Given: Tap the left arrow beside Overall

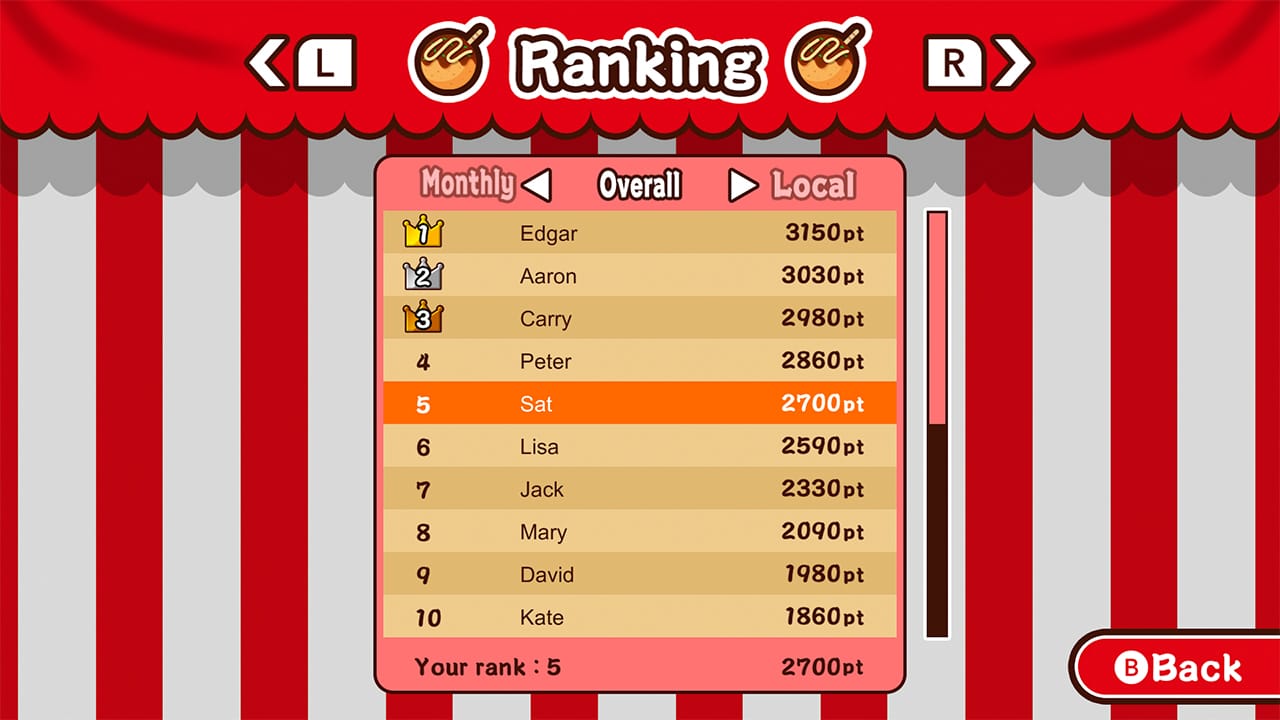Looking at the screenshot, I should [x=538, y=185].
